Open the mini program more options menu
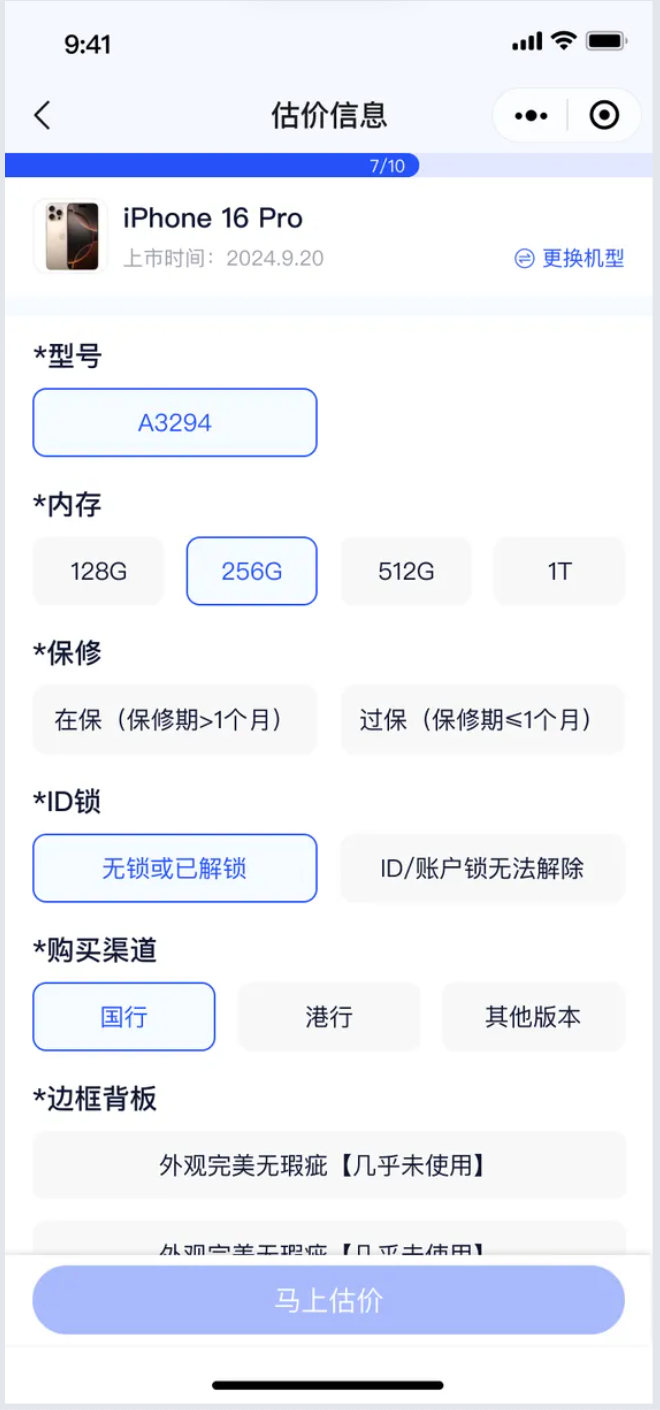This screenshot has width=660, height=1410. pyautogui.click(x=531, y=116)
